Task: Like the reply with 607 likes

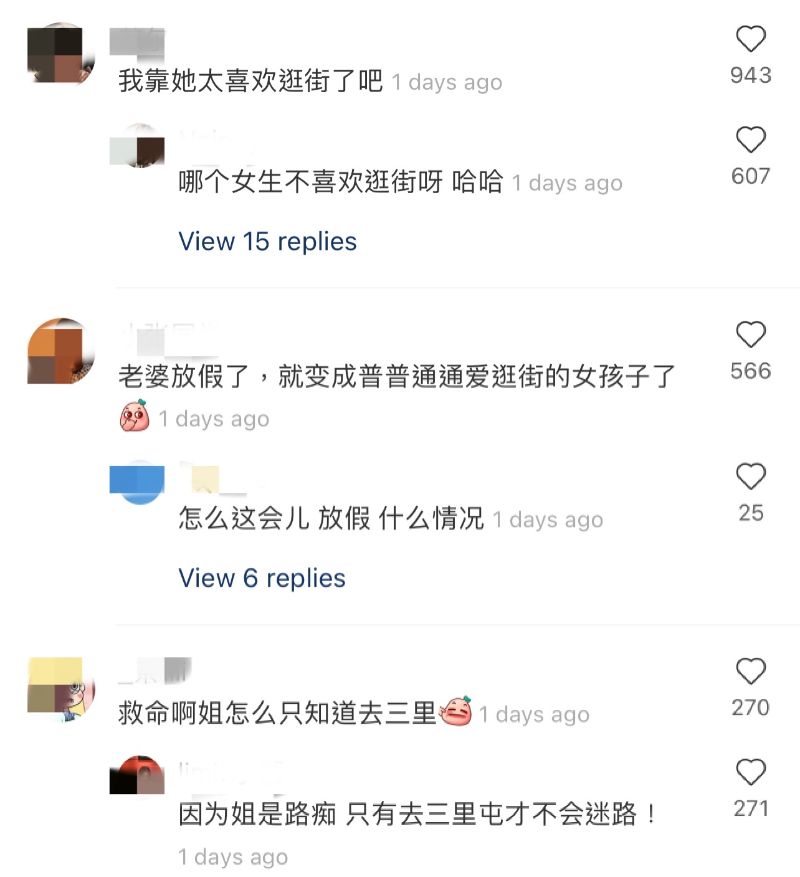Action: coord(750,140)
